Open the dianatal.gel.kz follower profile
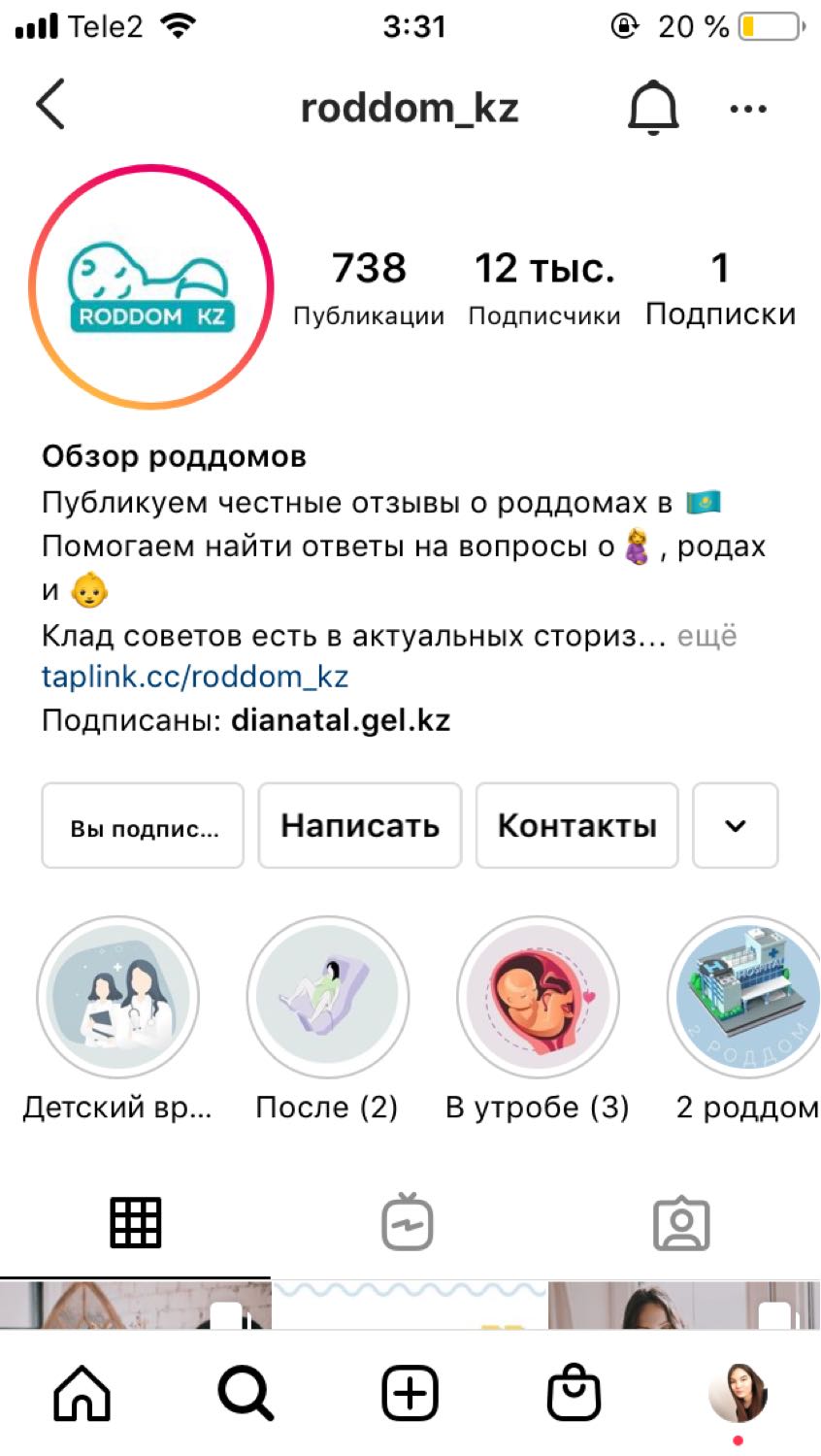Screen dimensions: 821x1456 (341, 720)
